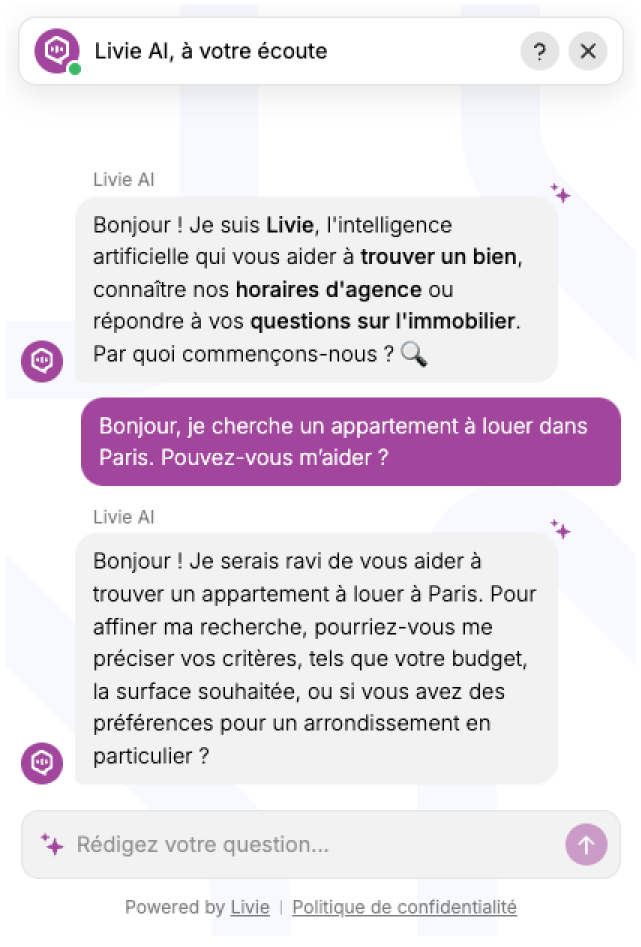Focus the Rédigez votre question field
This screenshot has height=947, width=641.
(x=300, y=845)
